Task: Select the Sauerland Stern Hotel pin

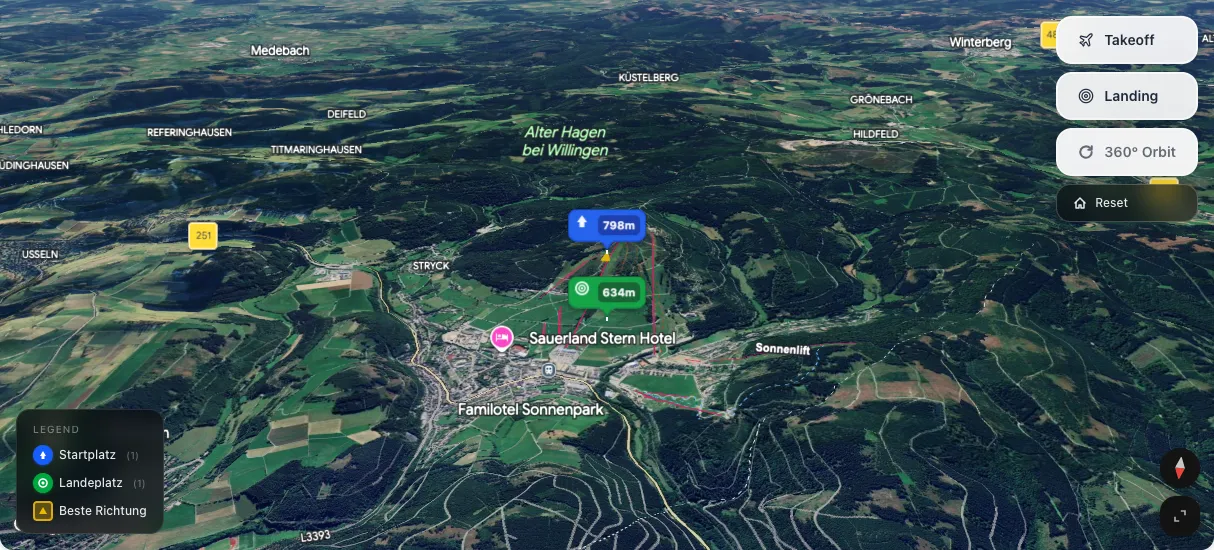Action: coord(501,339)
